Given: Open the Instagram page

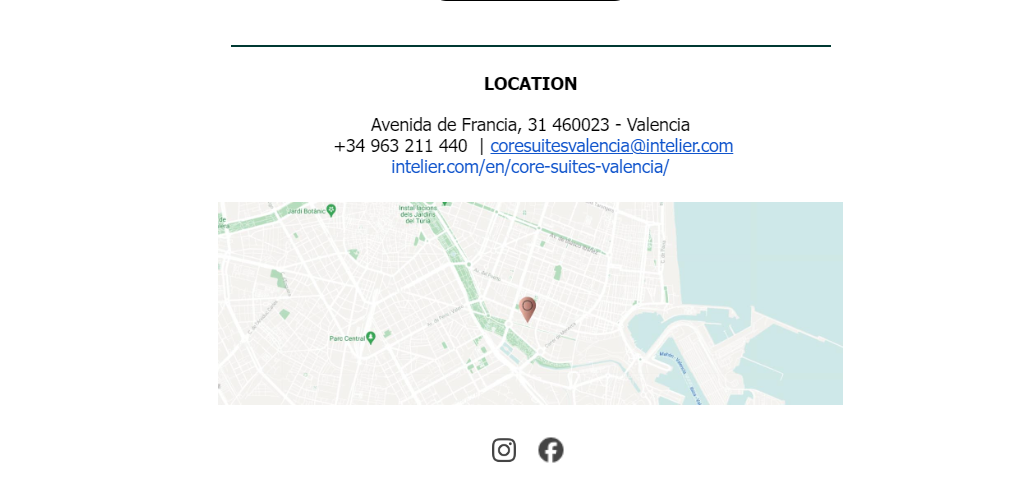Looking at the screenshot, I should pos(504,450).
